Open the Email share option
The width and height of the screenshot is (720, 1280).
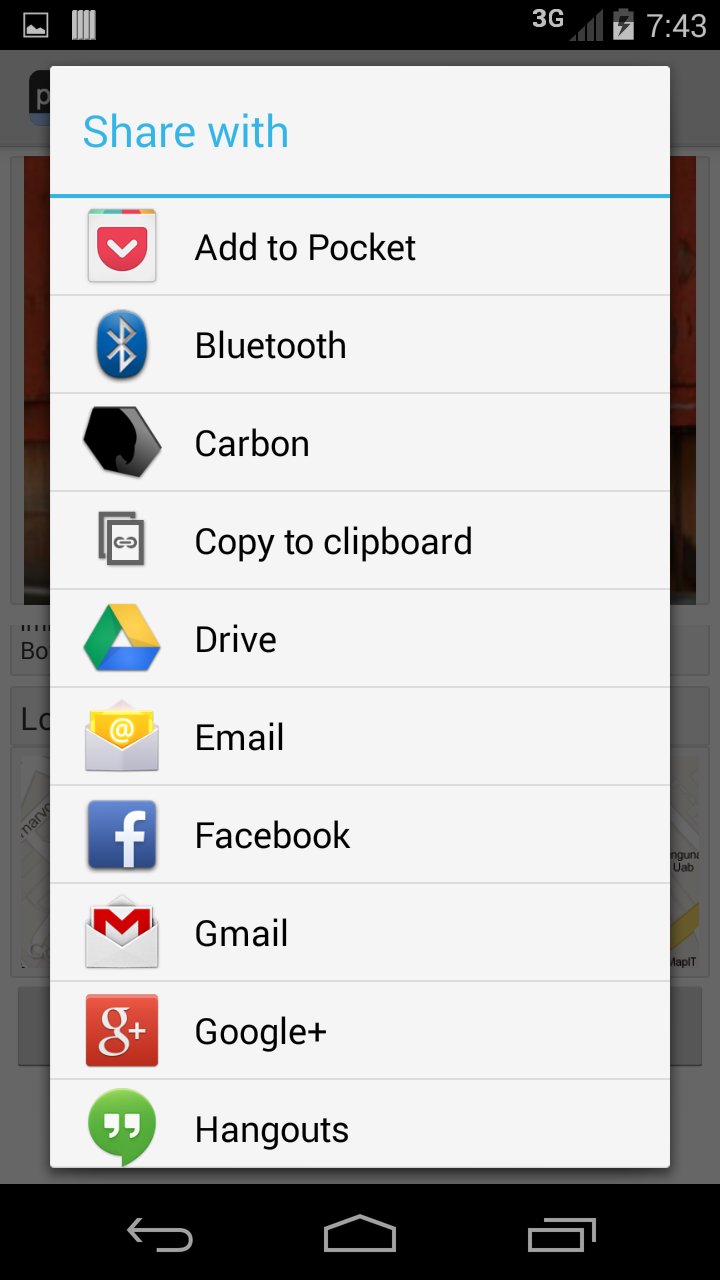click(360, 737)
